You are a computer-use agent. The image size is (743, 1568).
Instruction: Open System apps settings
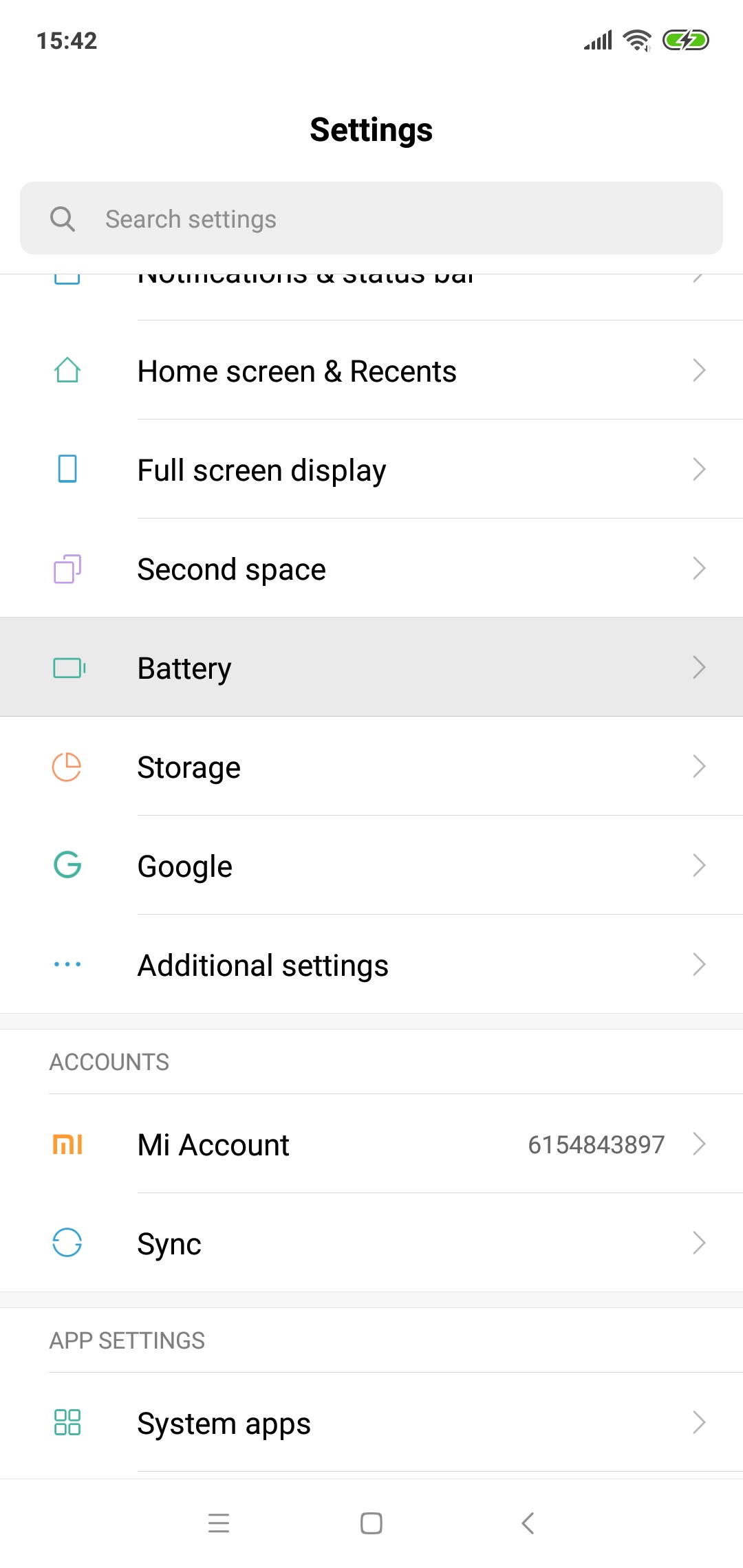pyautogui.click(x=371, y=1423)
